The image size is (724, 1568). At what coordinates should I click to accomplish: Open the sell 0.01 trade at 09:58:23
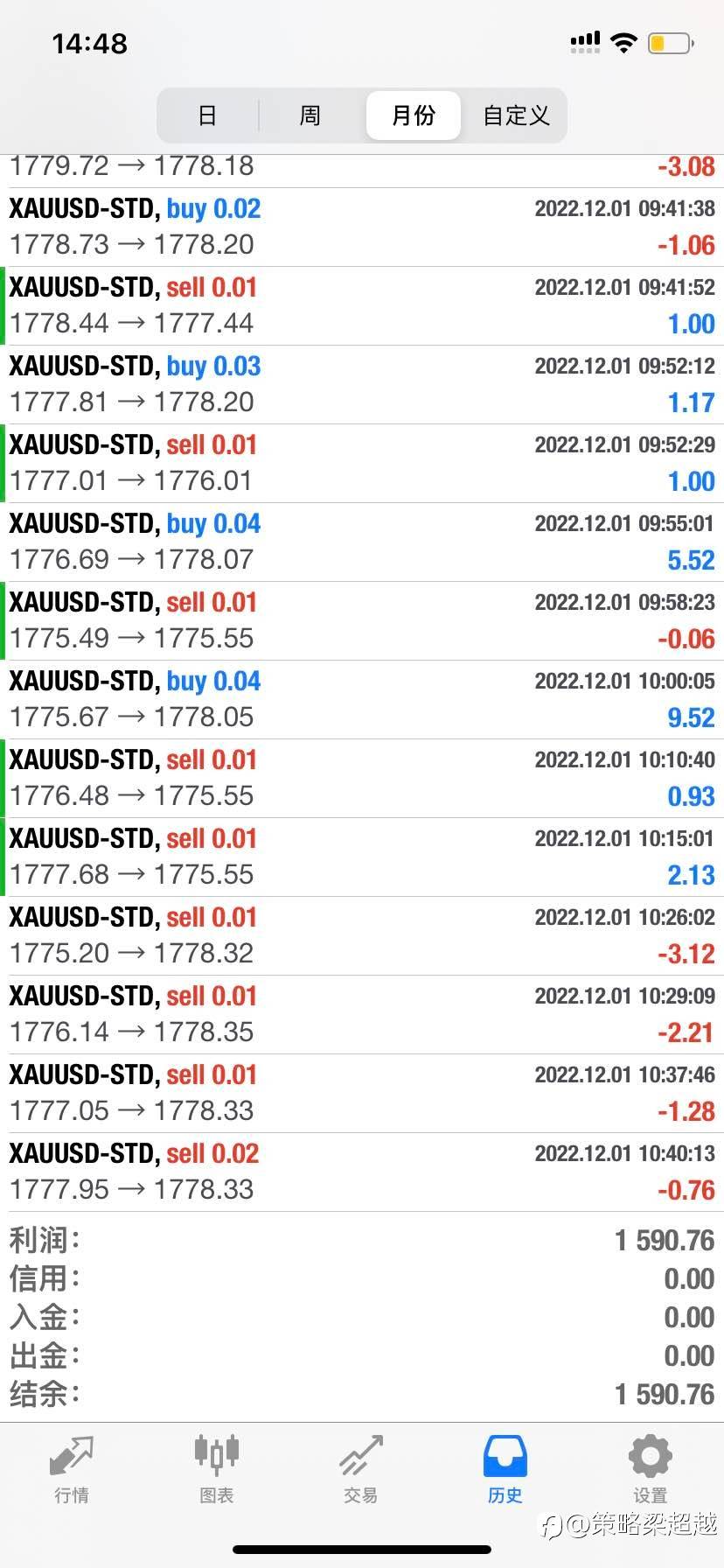pyautogui.click(x=362, y=621)
